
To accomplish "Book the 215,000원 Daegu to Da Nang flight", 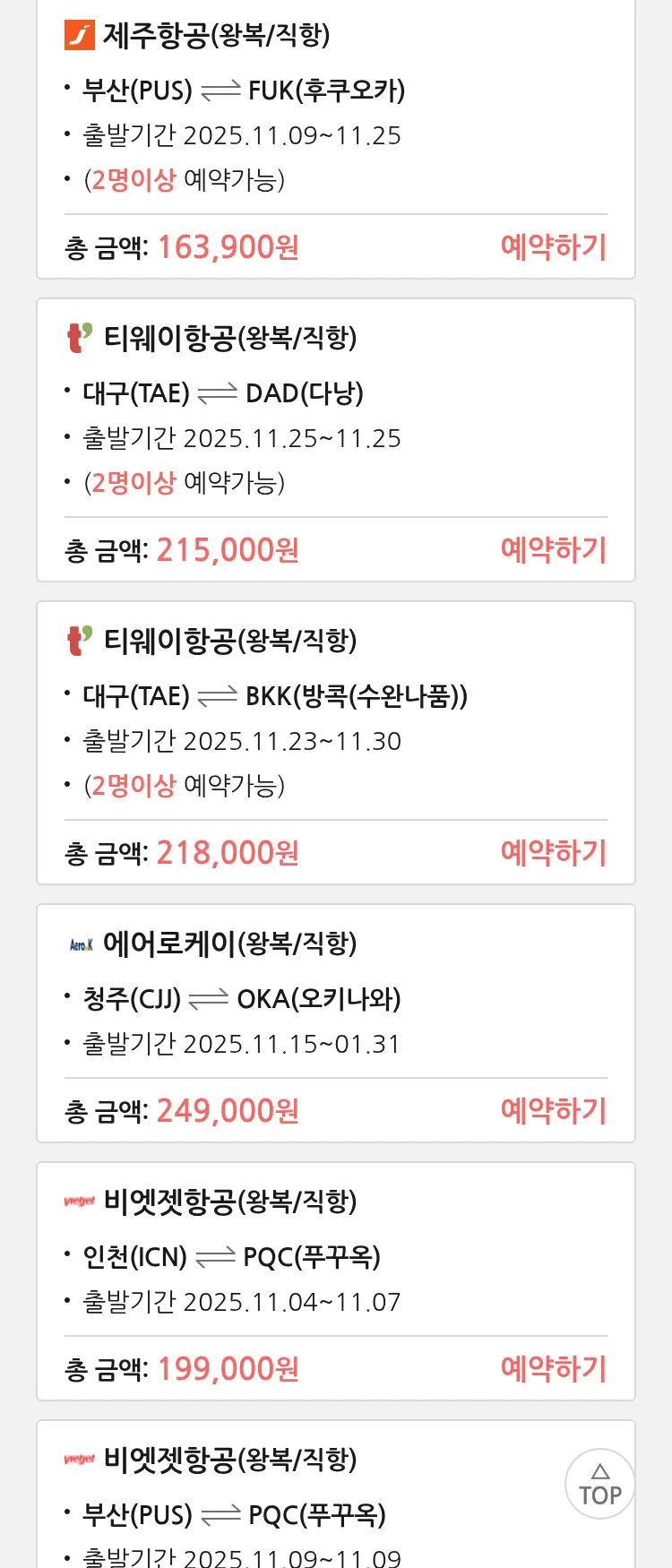I will click(553, 550).
